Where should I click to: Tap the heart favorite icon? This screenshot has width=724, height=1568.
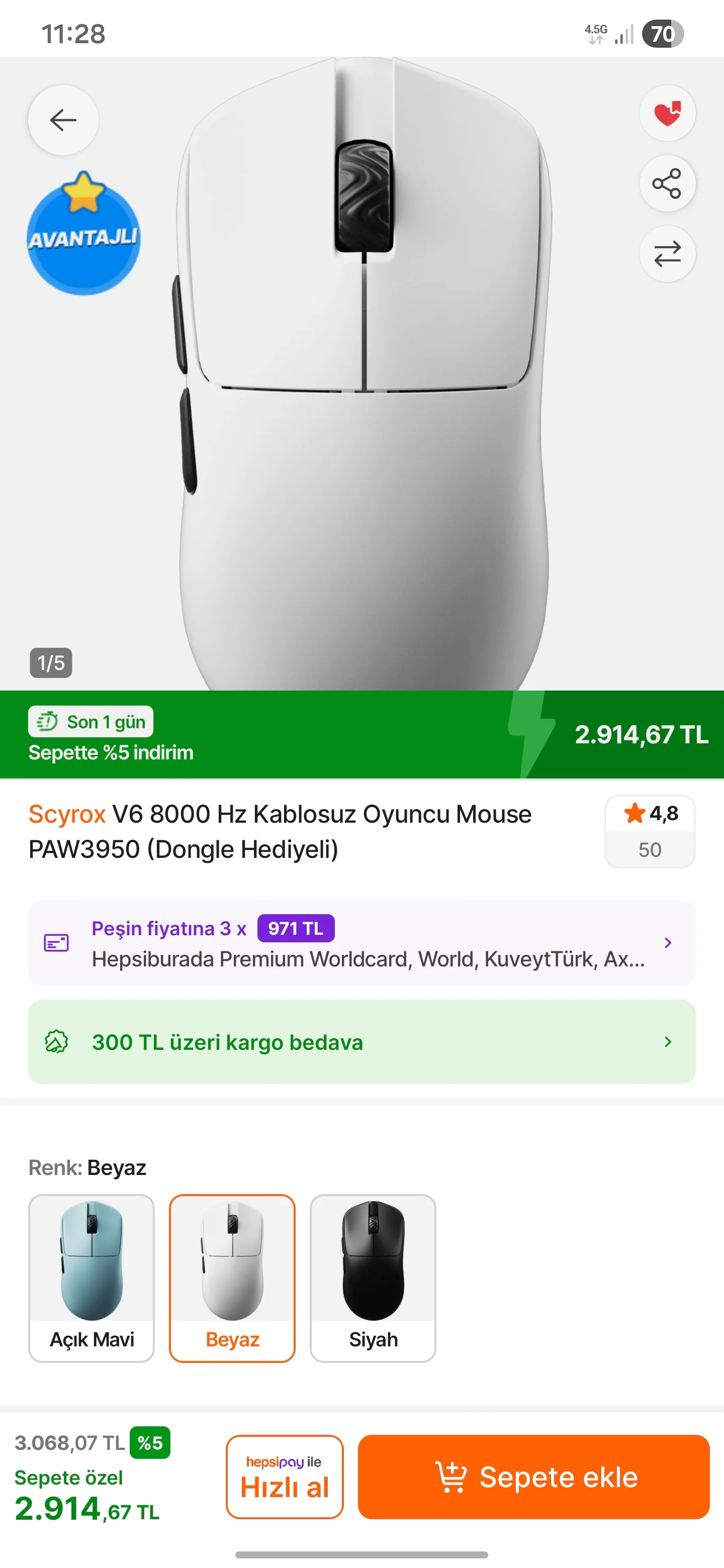(667, 113)
